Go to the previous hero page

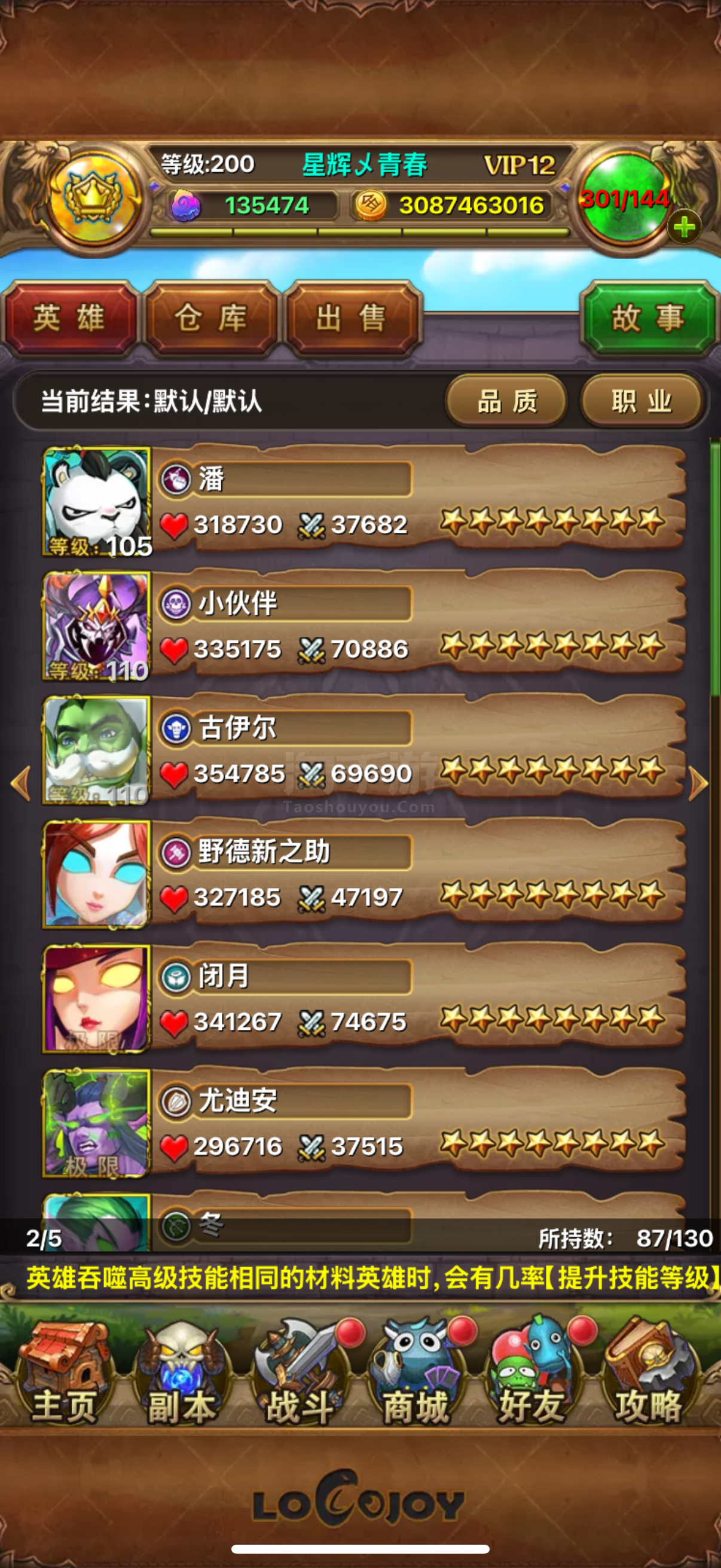click(x=22, y=783)
